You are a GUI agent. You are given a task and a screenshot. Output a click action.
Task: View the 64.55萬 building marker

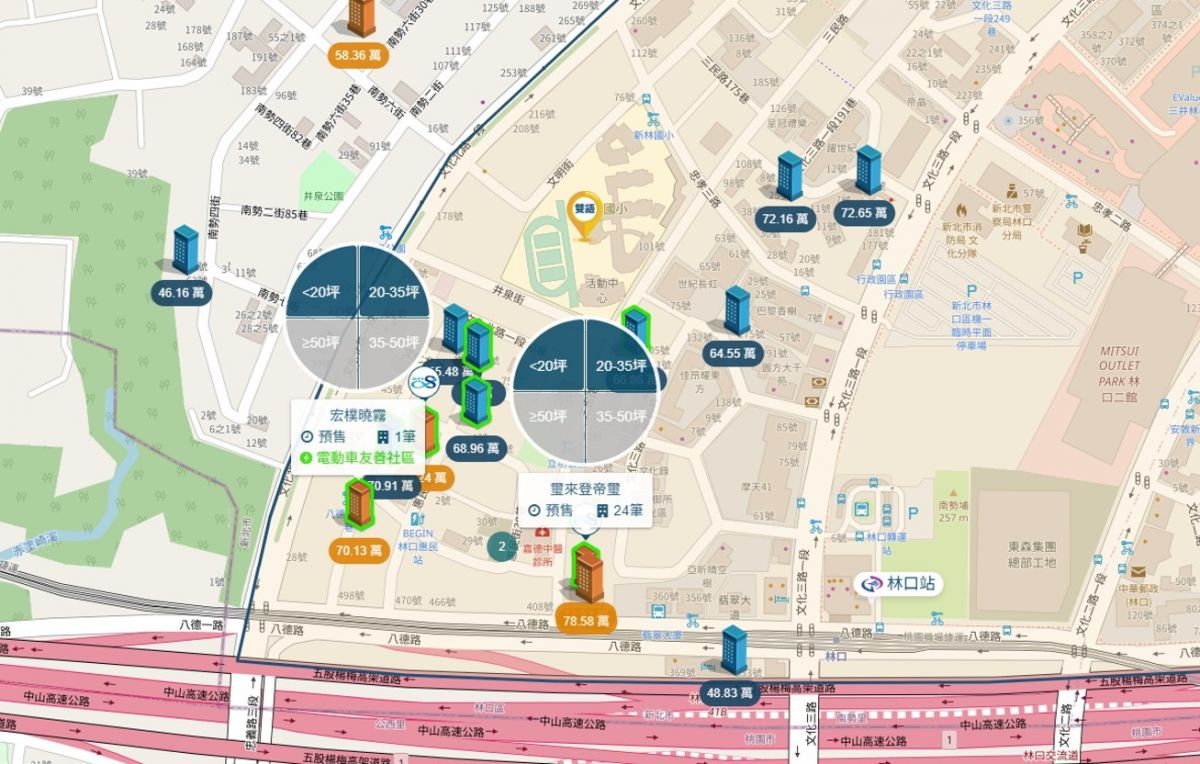pyautogui.click(x=732, y=353)
